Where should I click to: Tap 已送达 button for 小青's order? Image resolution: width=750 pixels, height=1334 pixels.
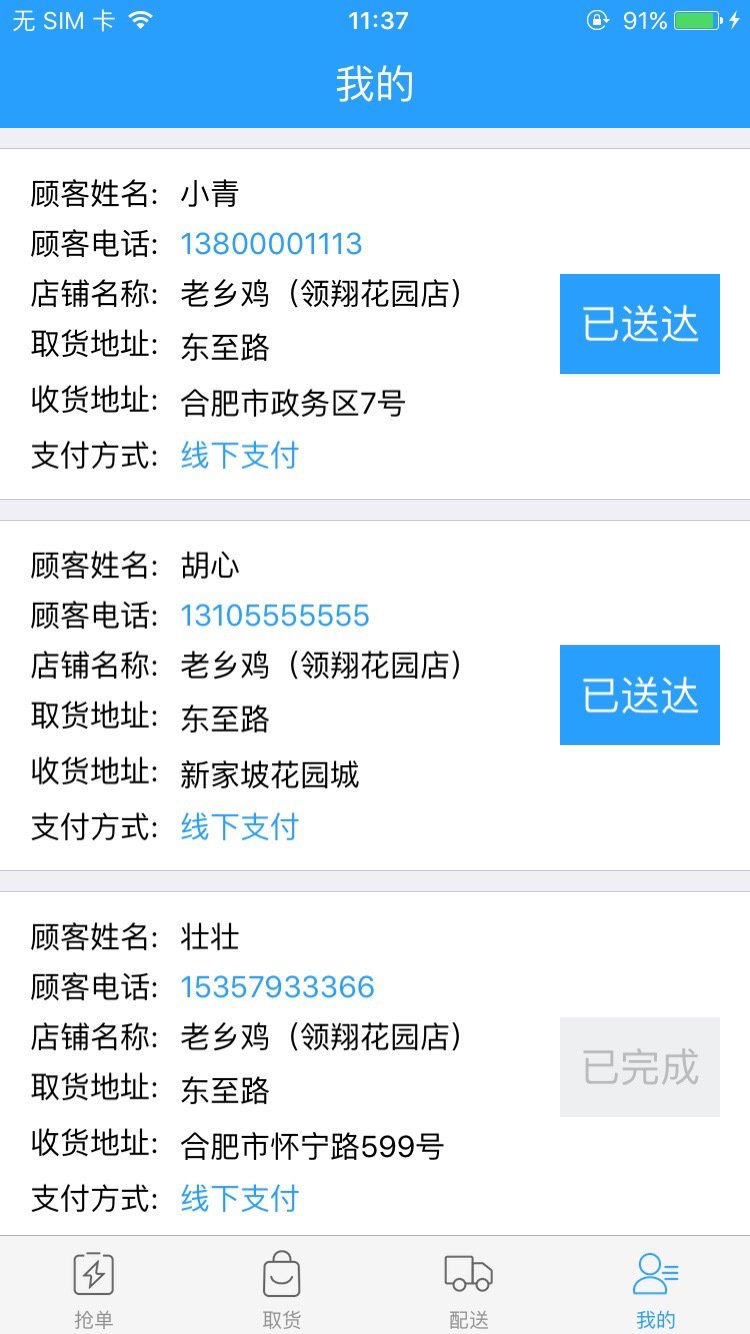click(639, 324)
